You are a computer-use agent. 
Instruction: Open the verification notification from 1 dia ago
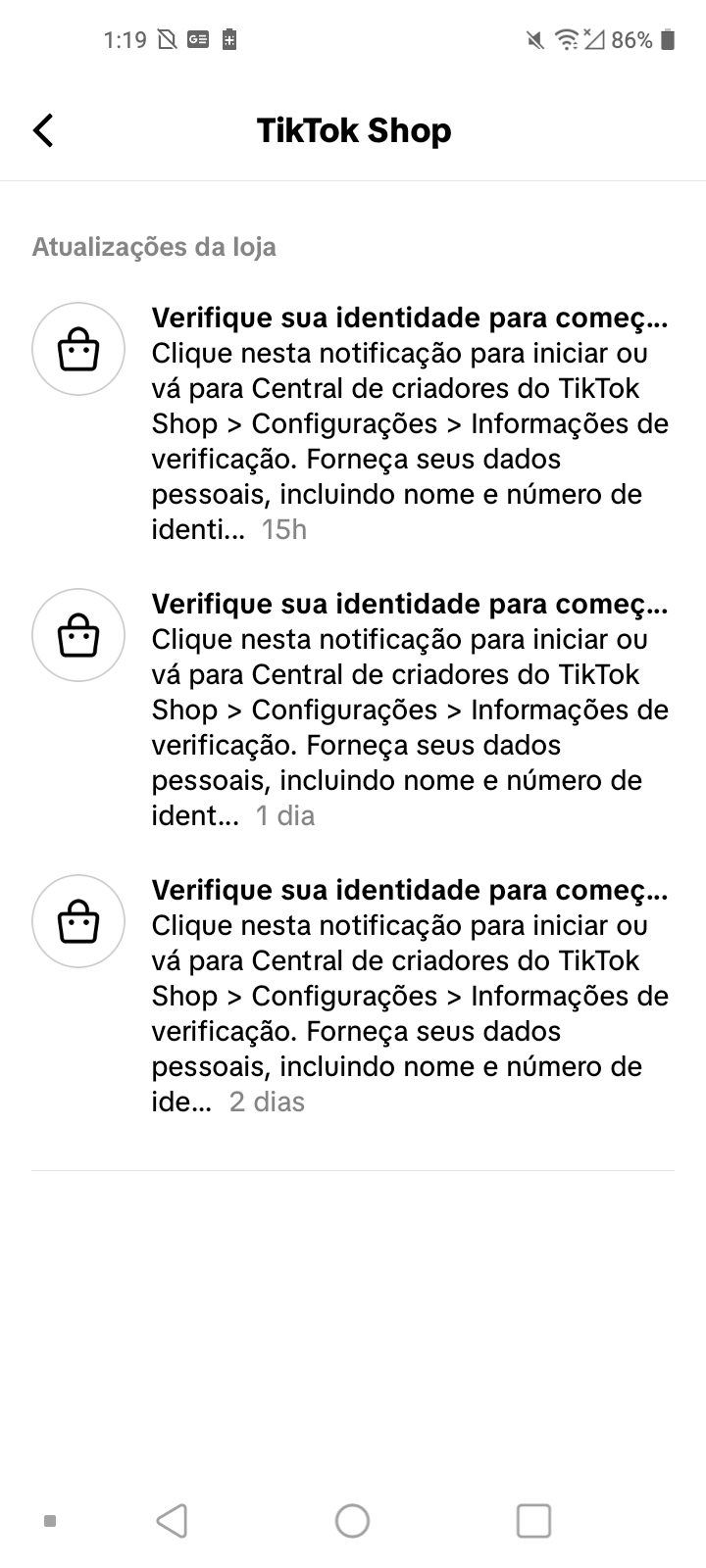click(x=409, y=710)
